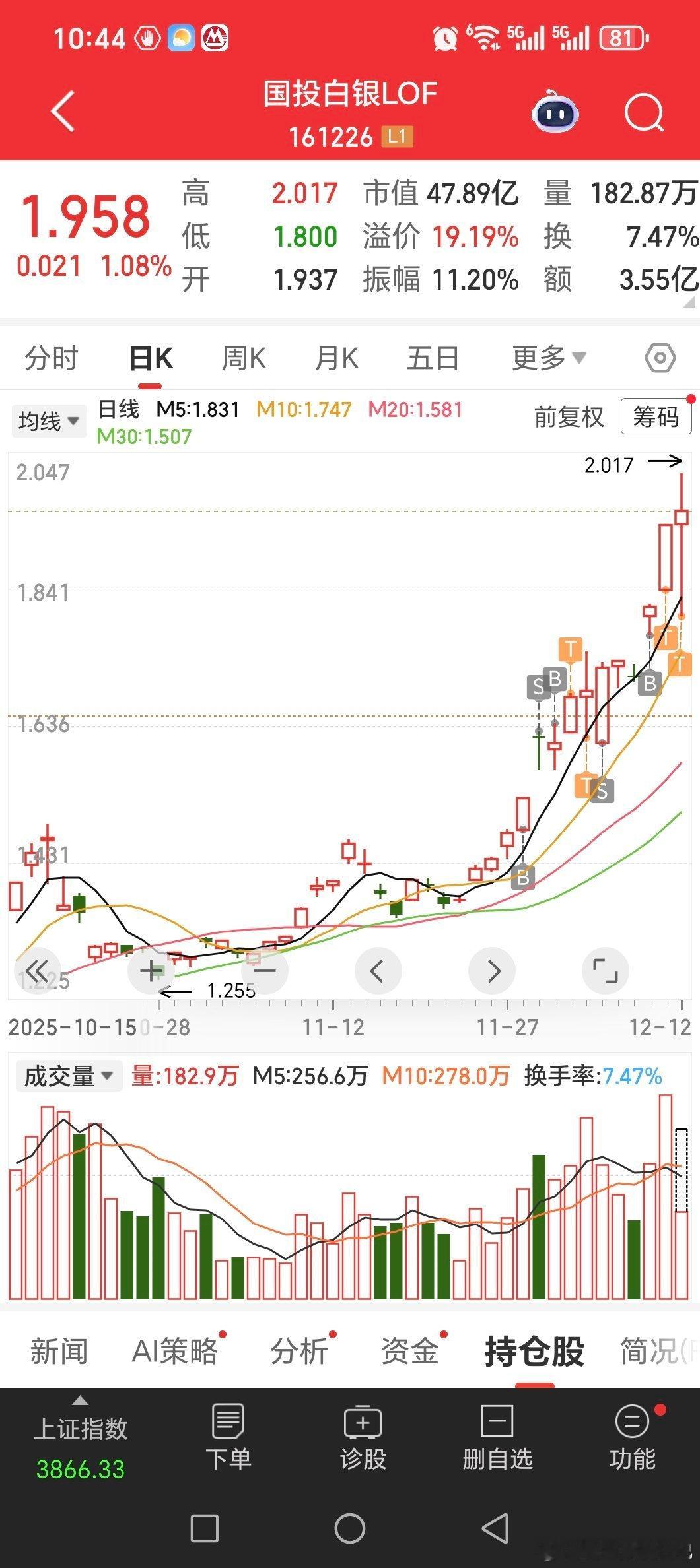This screenshot has width=700, height=1568.
Task: Open 下单 order placement icon
Action: tap(228, 1439)
